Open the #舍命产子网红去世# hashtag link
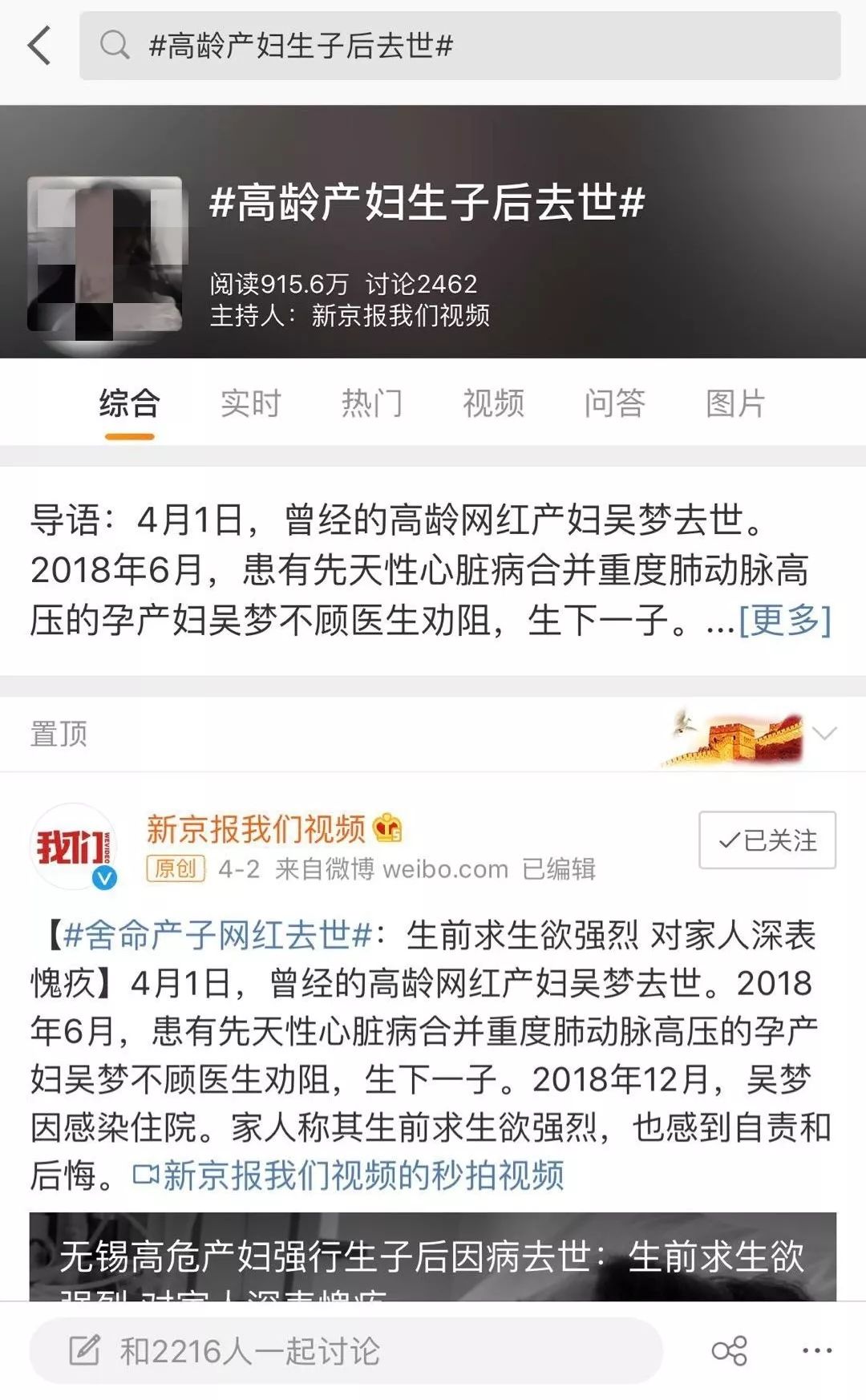Image resolution: width=866 pixels, height=1400 pixels. point(217,935)
